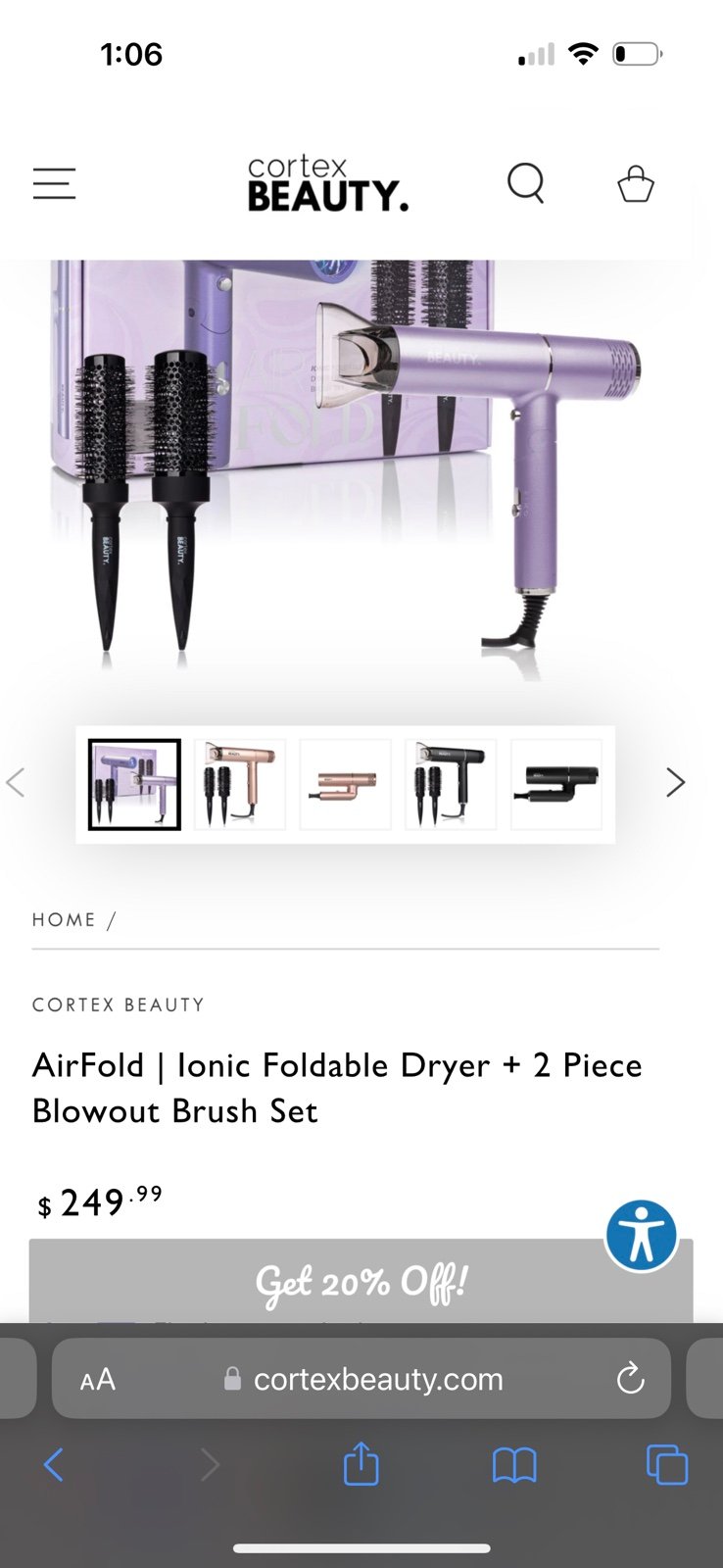Select the black dryer with brushes thumbnail
The height and width of the screenshot is (1568, 723).
pos(451,785)
